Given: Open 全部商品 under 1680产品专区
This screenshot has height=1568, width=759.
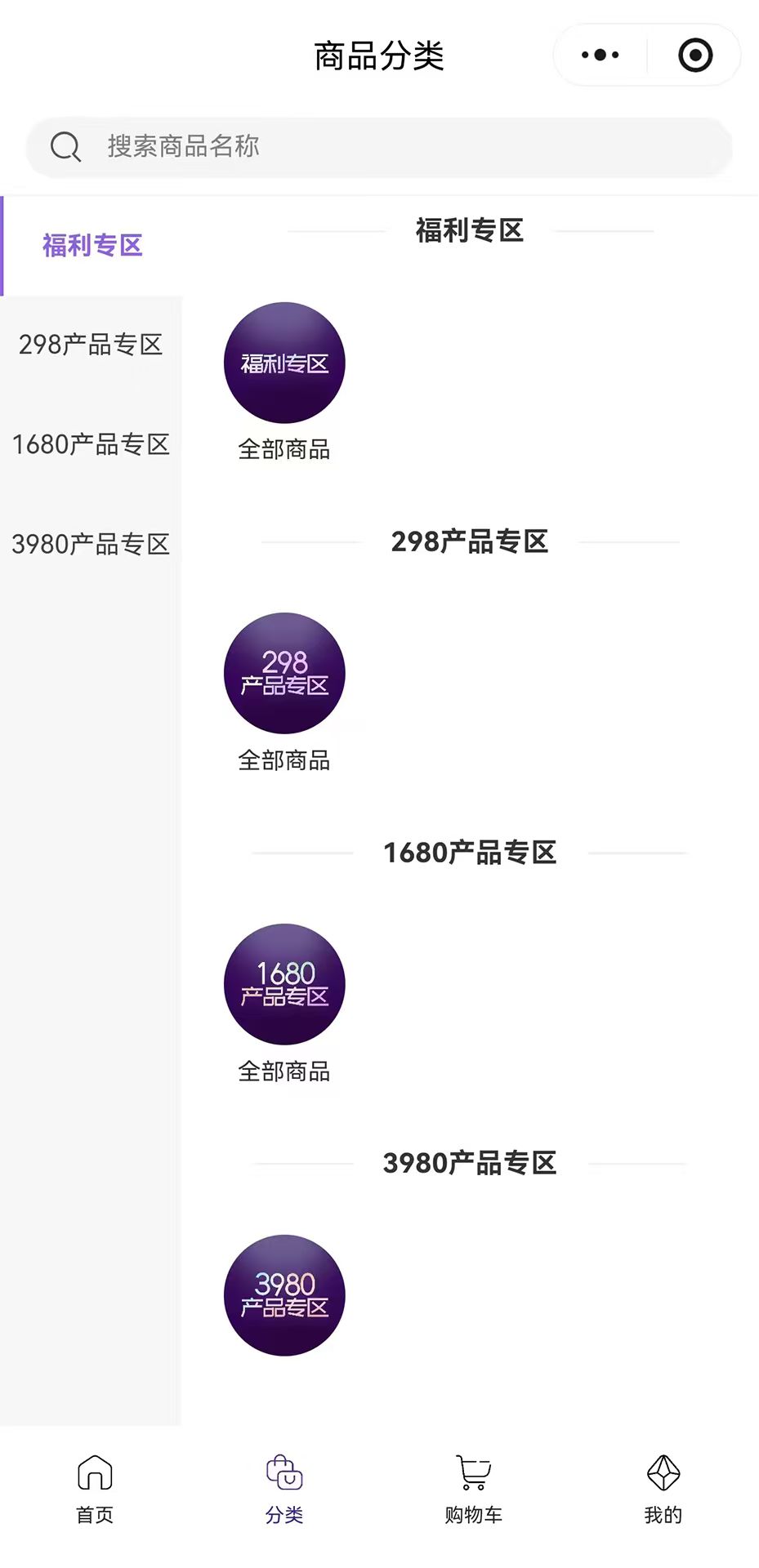Looking at the screenshot, I should tap(284, 1071).
